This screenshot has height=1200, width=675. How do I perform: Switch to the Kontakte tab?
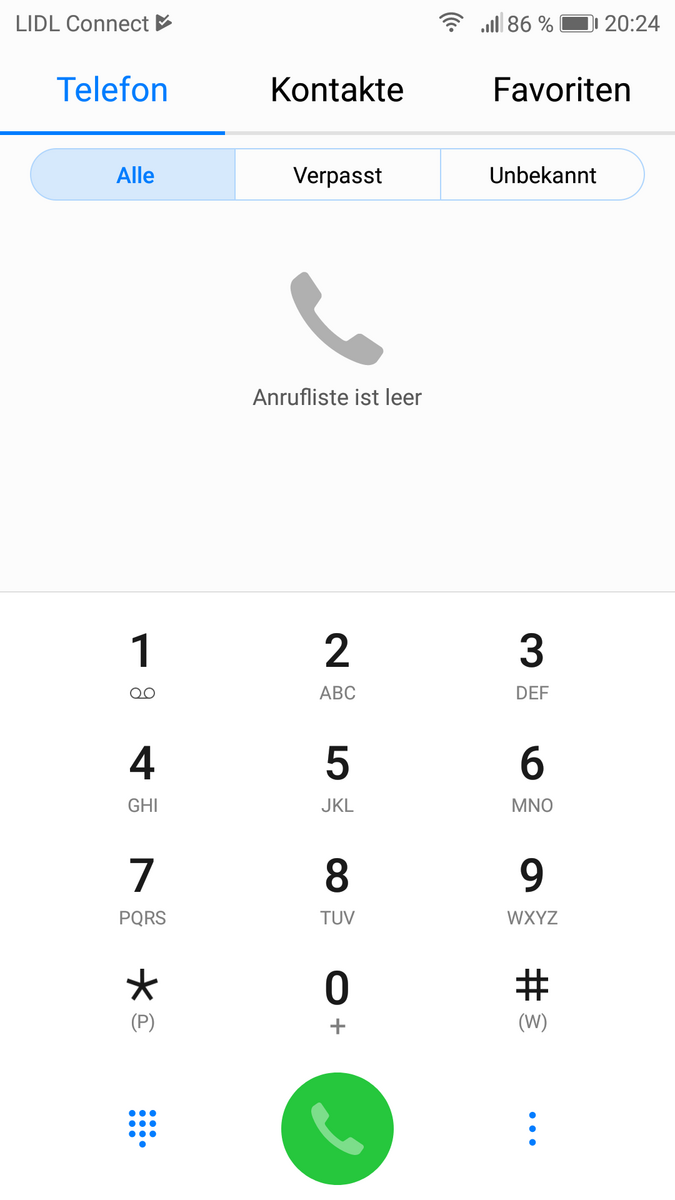tap(337, 90)
